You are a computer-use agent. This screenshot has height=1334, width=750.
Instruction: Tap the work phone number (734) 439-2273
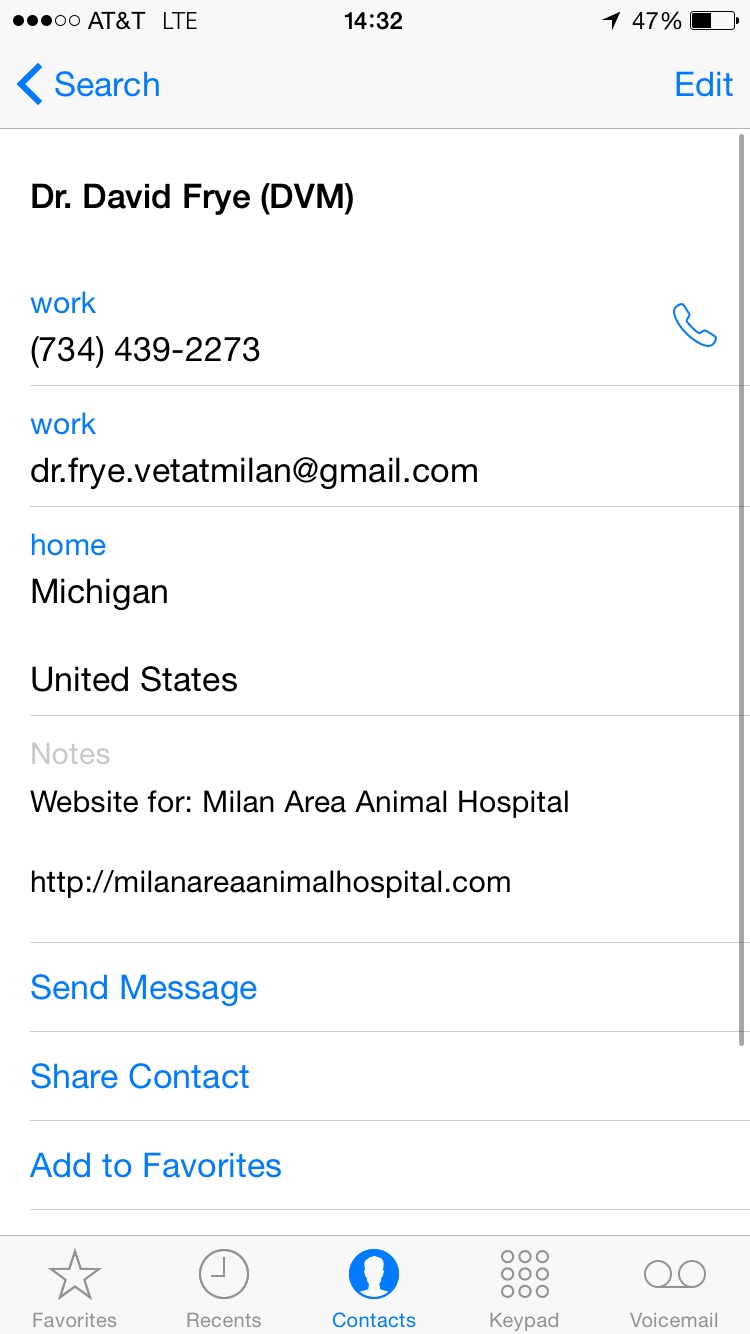click(146, 350)
